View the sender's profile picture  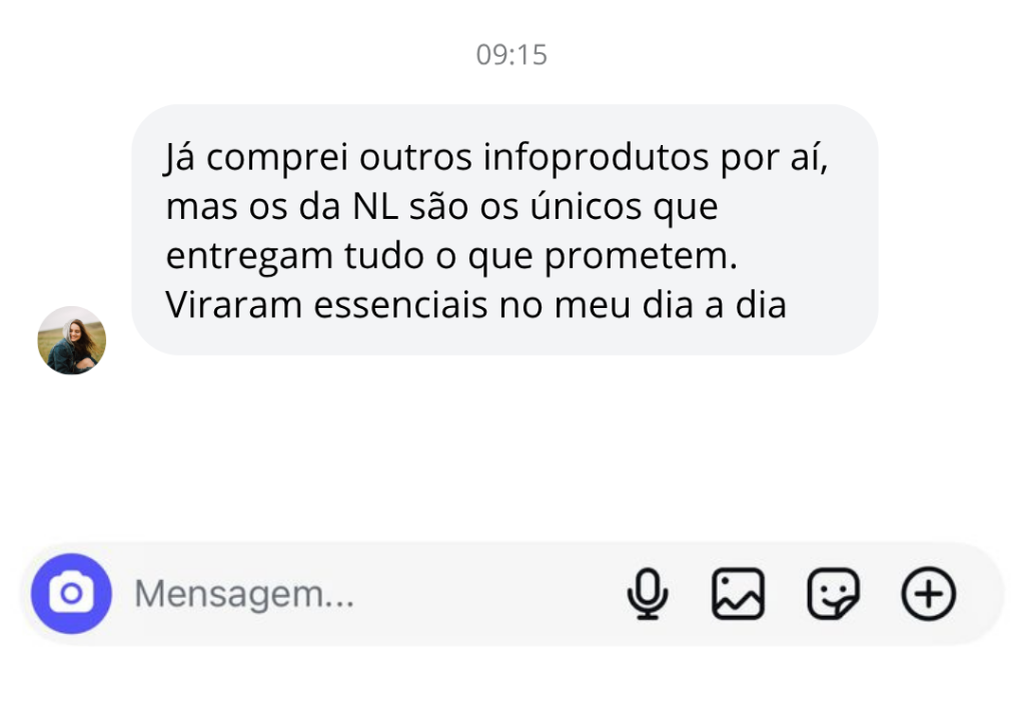[x=72, y=340]
